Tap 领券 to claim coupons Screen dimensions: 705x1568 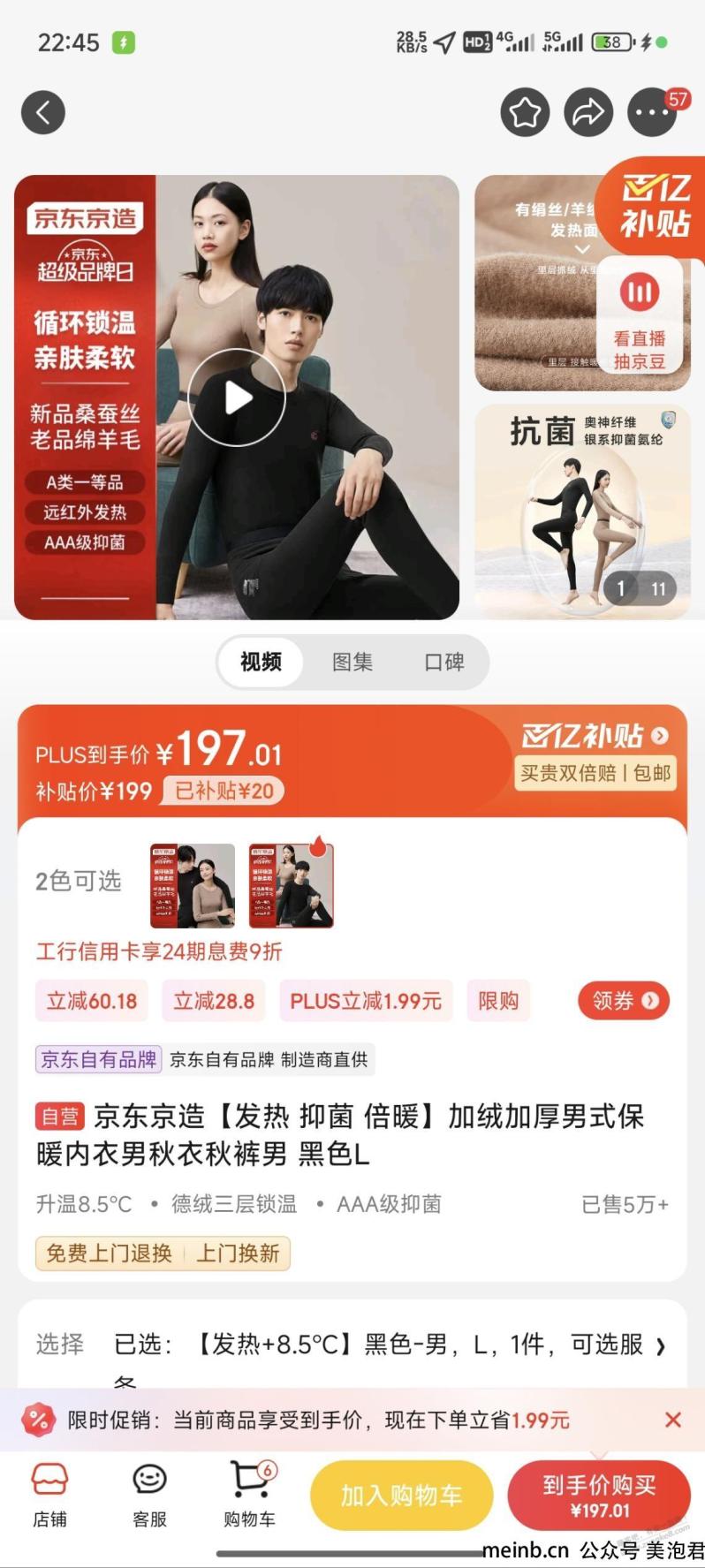[x=624, y=1001]
